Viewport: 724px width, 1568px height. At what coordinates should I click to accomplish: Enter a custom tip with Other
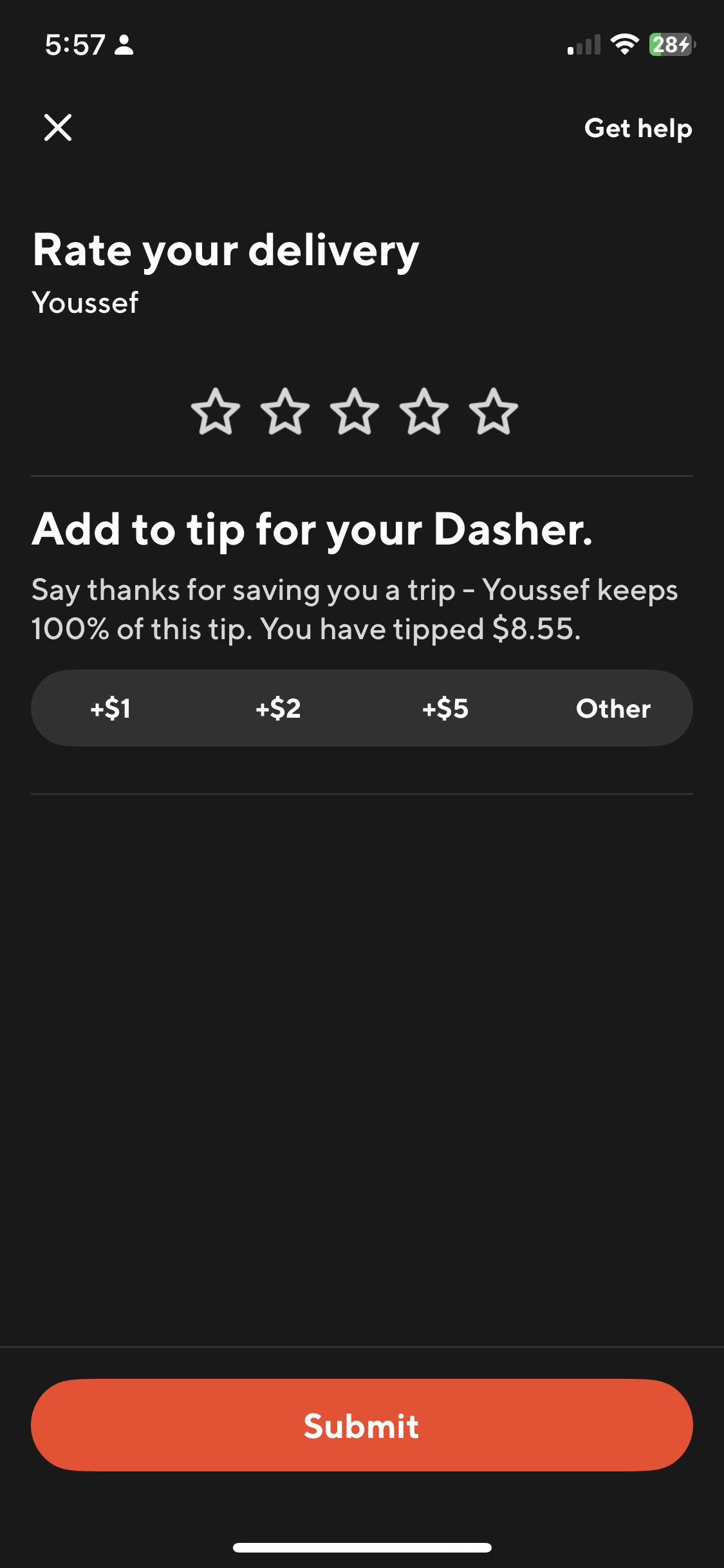613,709
